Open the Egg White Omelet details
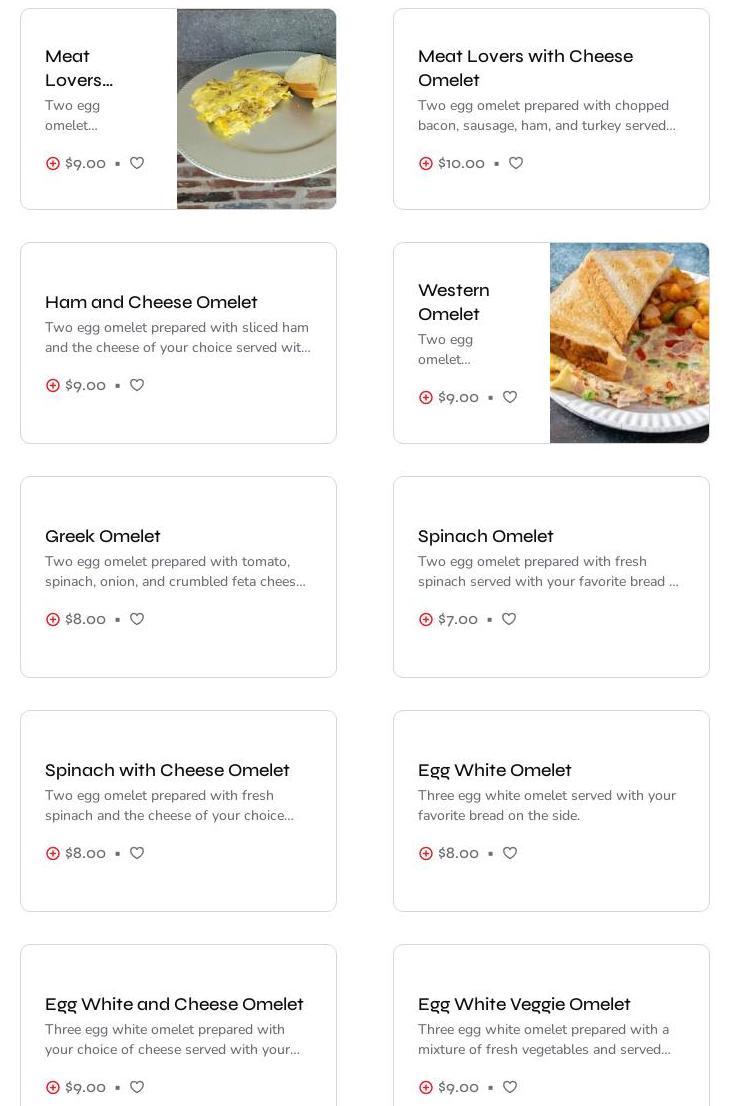Viewport: 750px width, 1106px height. (494, 770)
